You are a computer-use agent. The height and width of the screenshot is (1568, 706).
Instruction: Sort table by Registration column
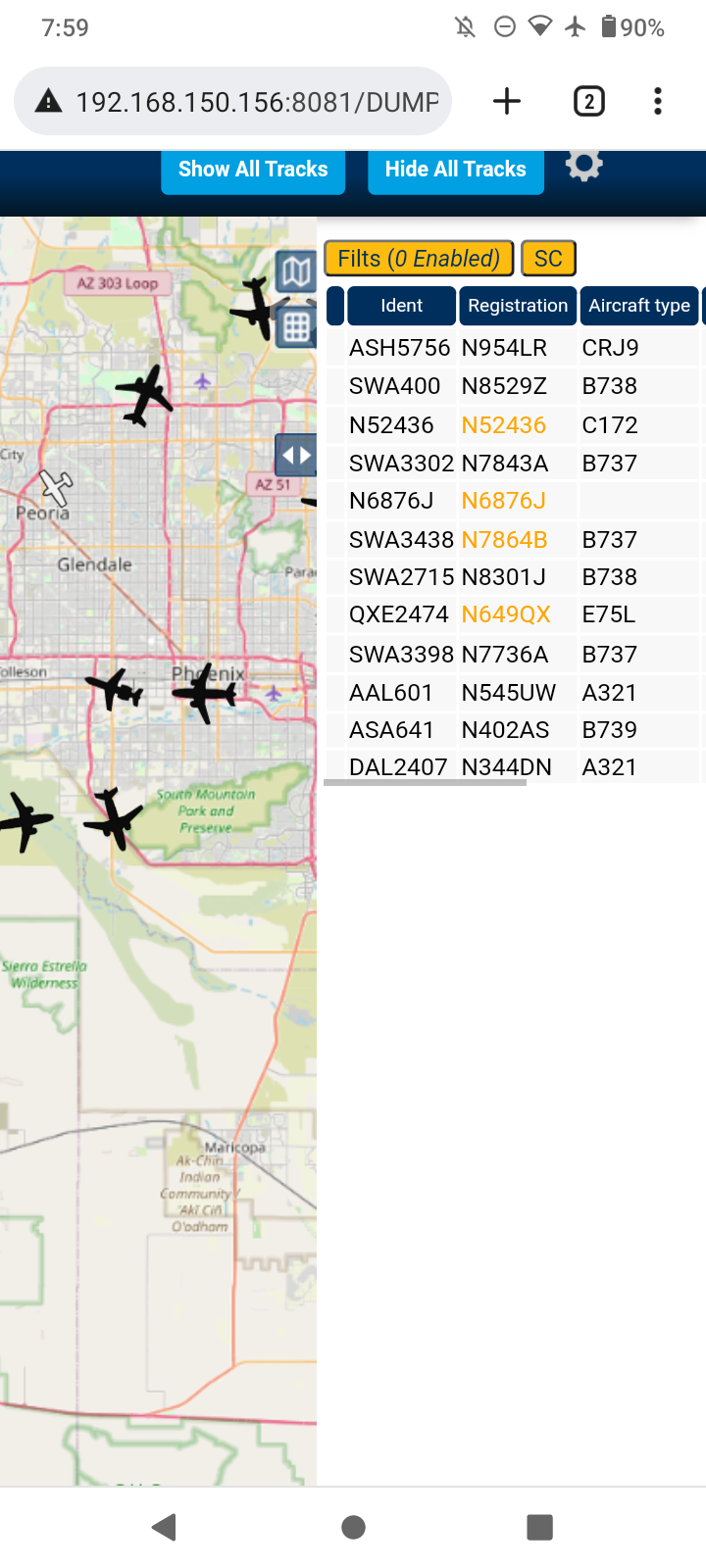(x=518, y=306)
